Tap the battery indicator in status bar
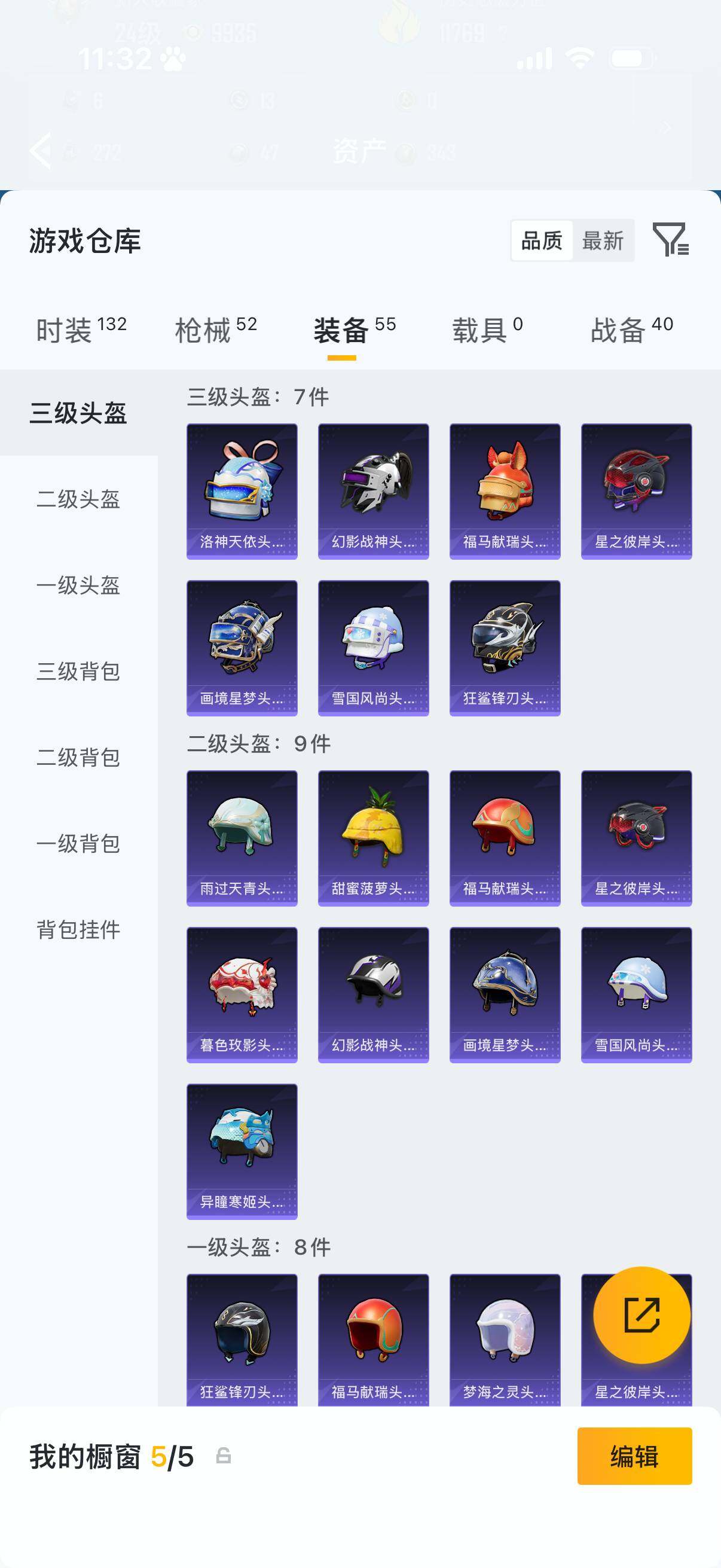Screen dimensions: 721x1568 [631, 57]
